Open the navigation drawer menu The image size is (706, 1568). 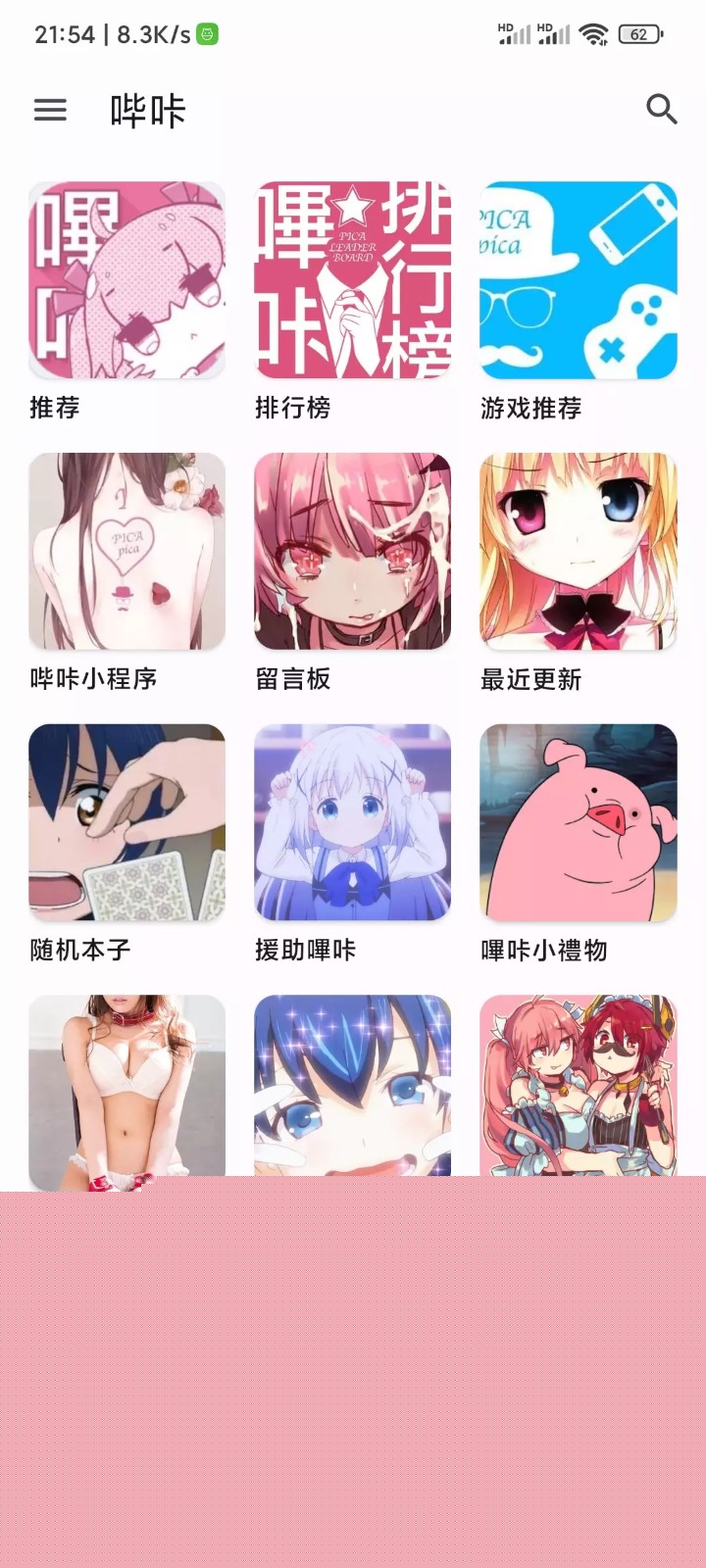(x=50, y=111)
